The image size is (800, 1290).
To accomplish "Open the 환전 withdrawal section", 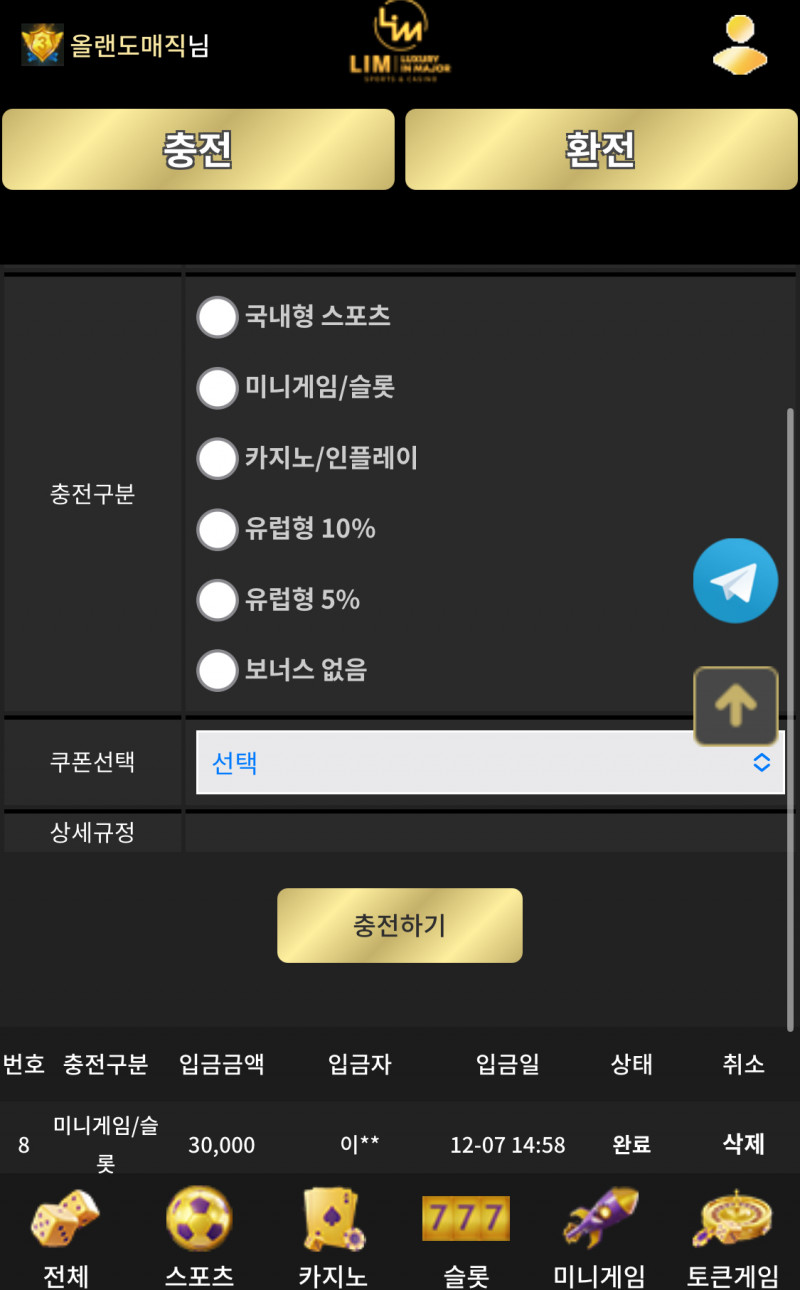I will [x=600, y=150].
